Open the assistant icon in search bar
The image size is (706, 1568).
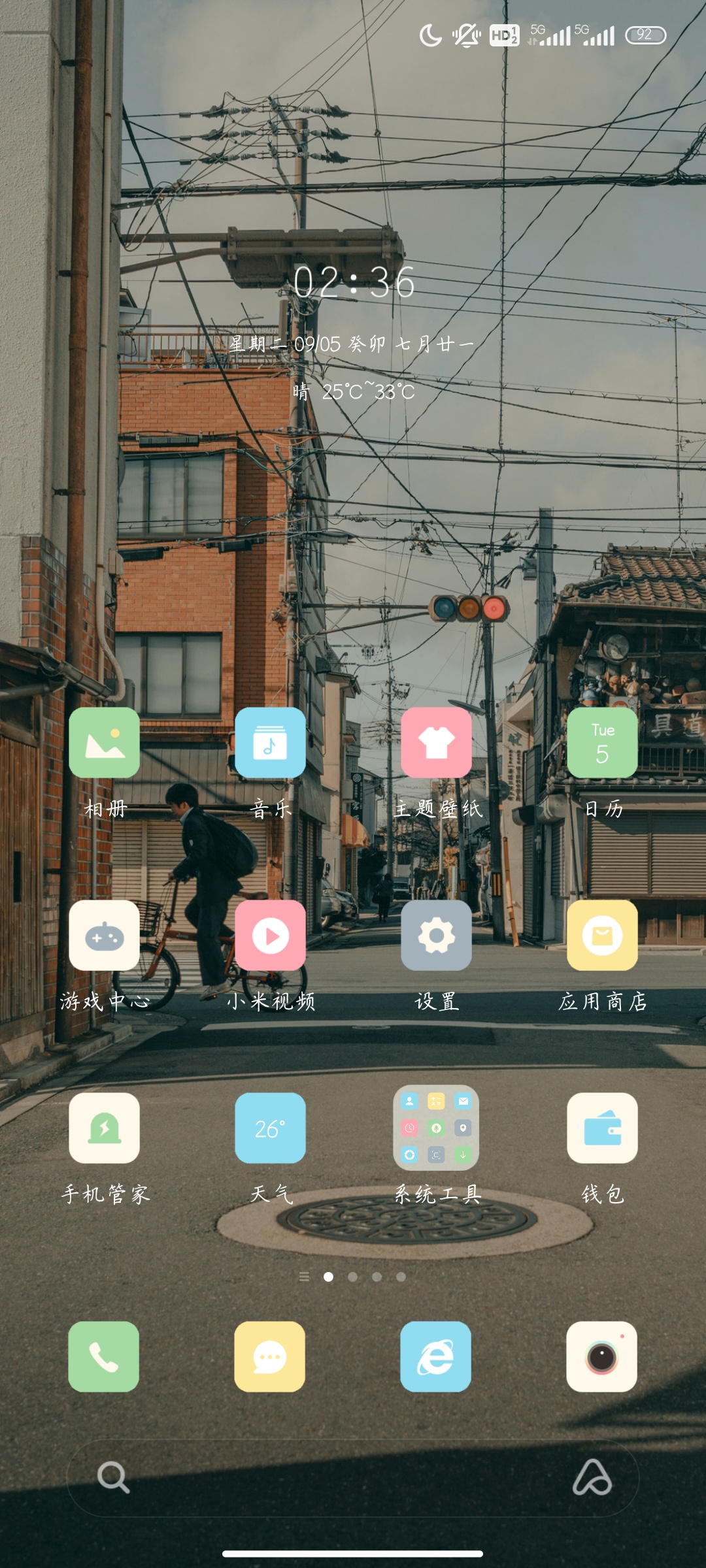592,1477
